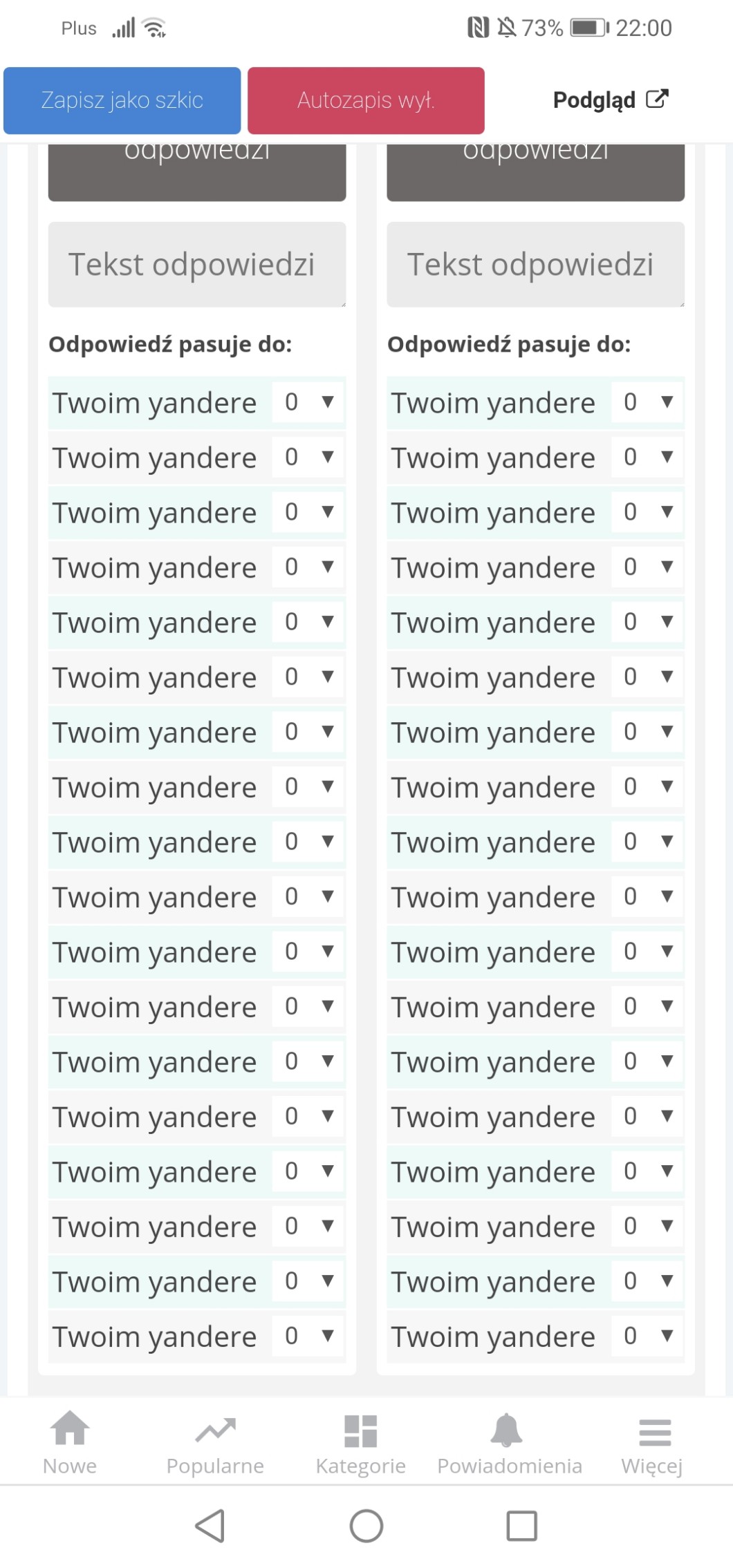Open Powiadomienia notifications
The height and width of the screenshot is (1568, 733).
pyautogui.click(x=509, y=1444)
